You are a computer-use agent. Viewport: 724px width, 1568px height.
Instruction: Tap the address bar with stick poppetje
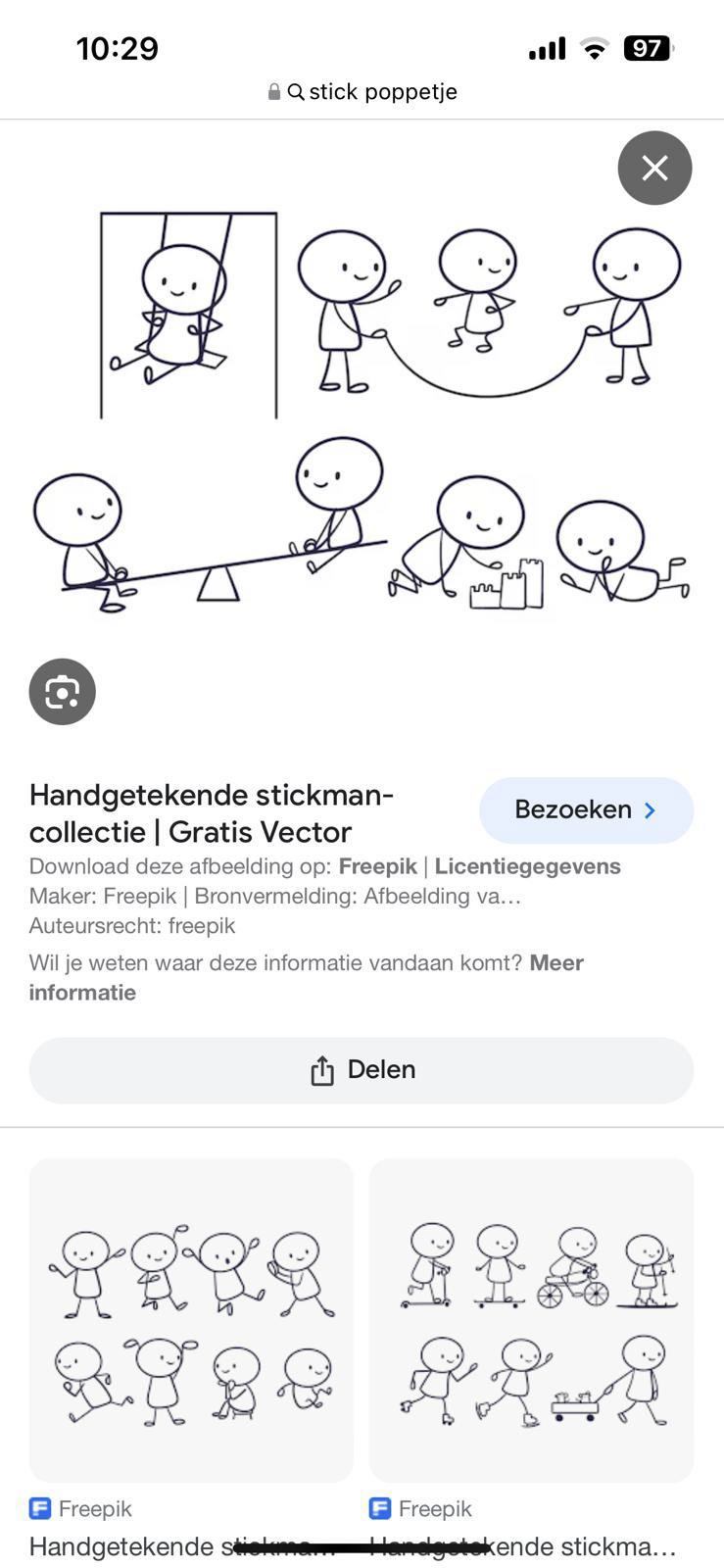(362, 92)
